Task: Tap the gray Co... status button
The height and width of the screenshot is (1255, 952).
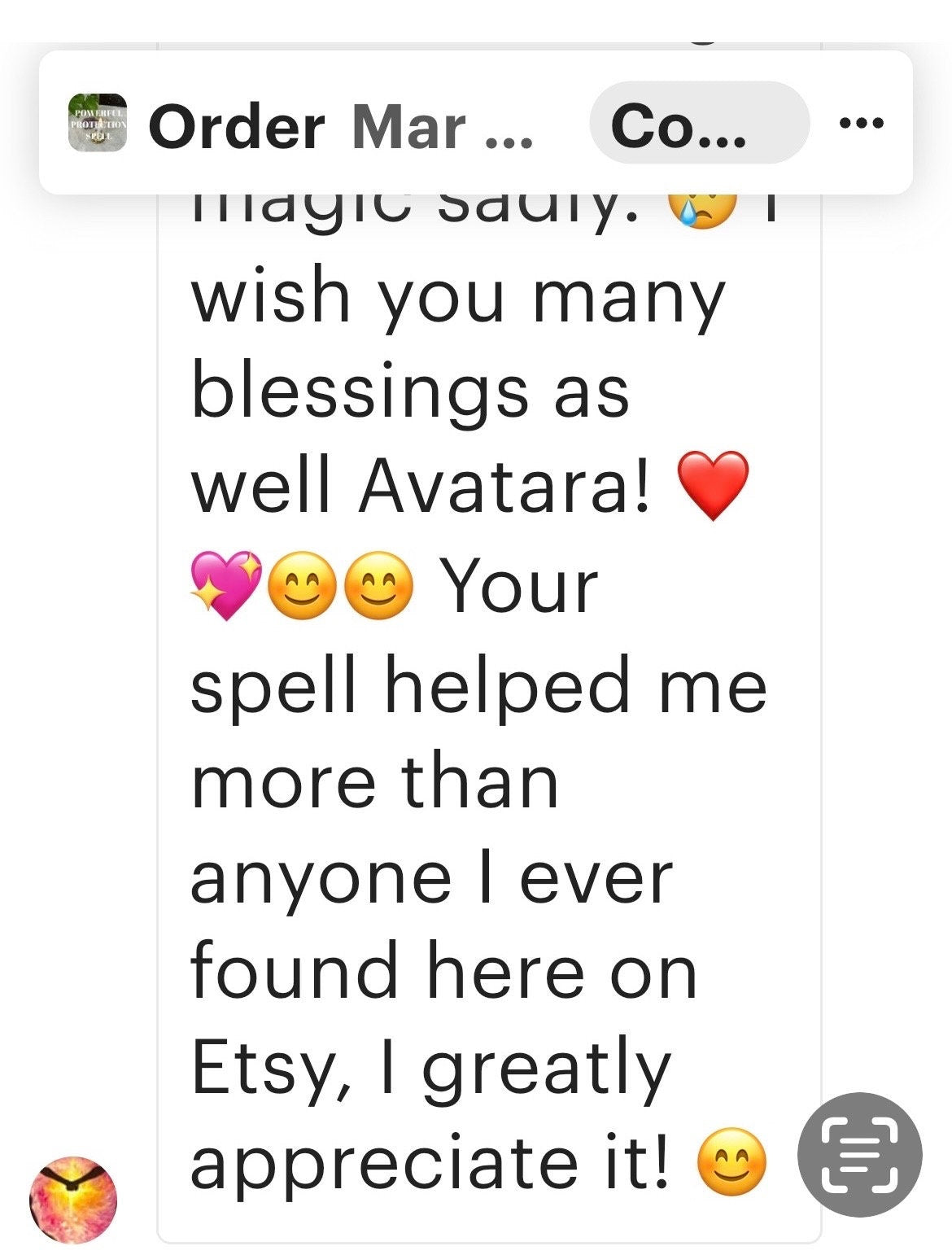Action: [x=698, y=124]
